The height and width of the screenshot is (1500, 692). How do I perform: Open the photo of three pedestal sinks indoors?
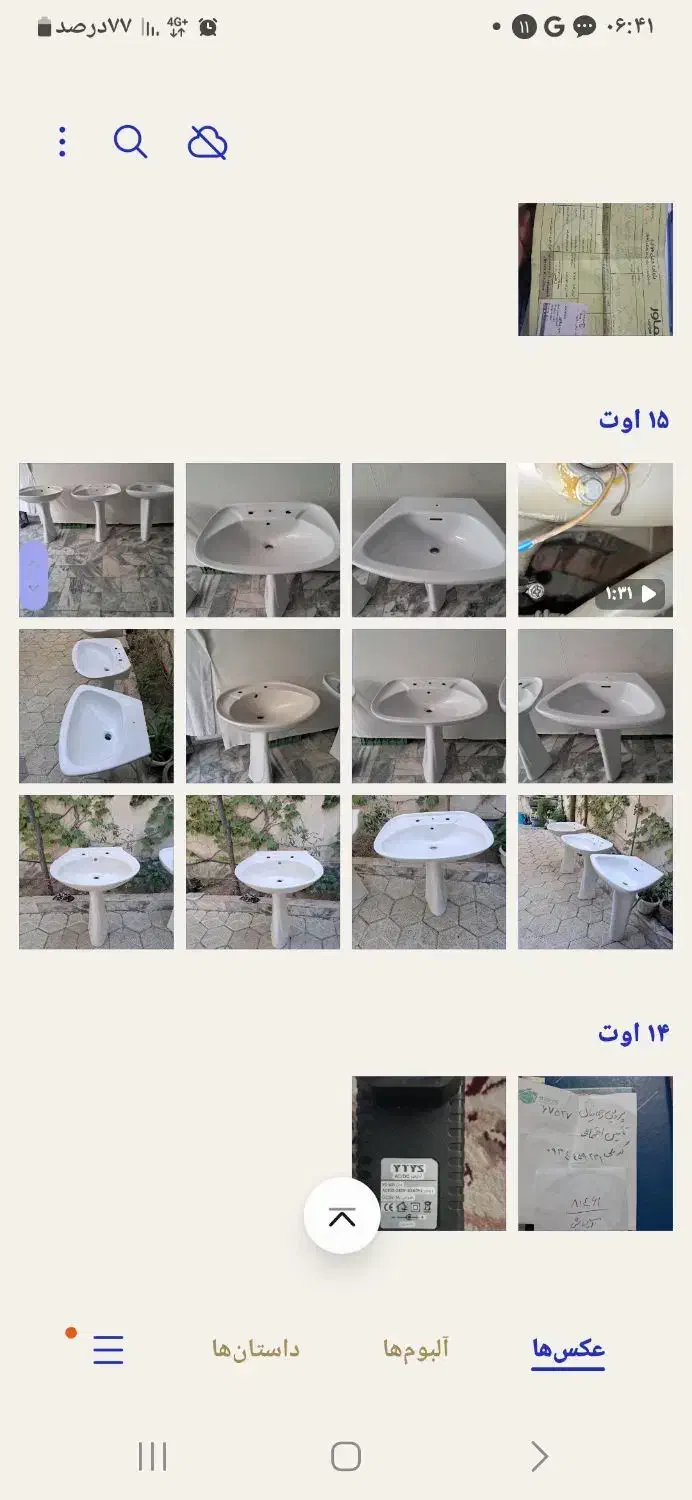pyautogui.click(x=96, y=540)
